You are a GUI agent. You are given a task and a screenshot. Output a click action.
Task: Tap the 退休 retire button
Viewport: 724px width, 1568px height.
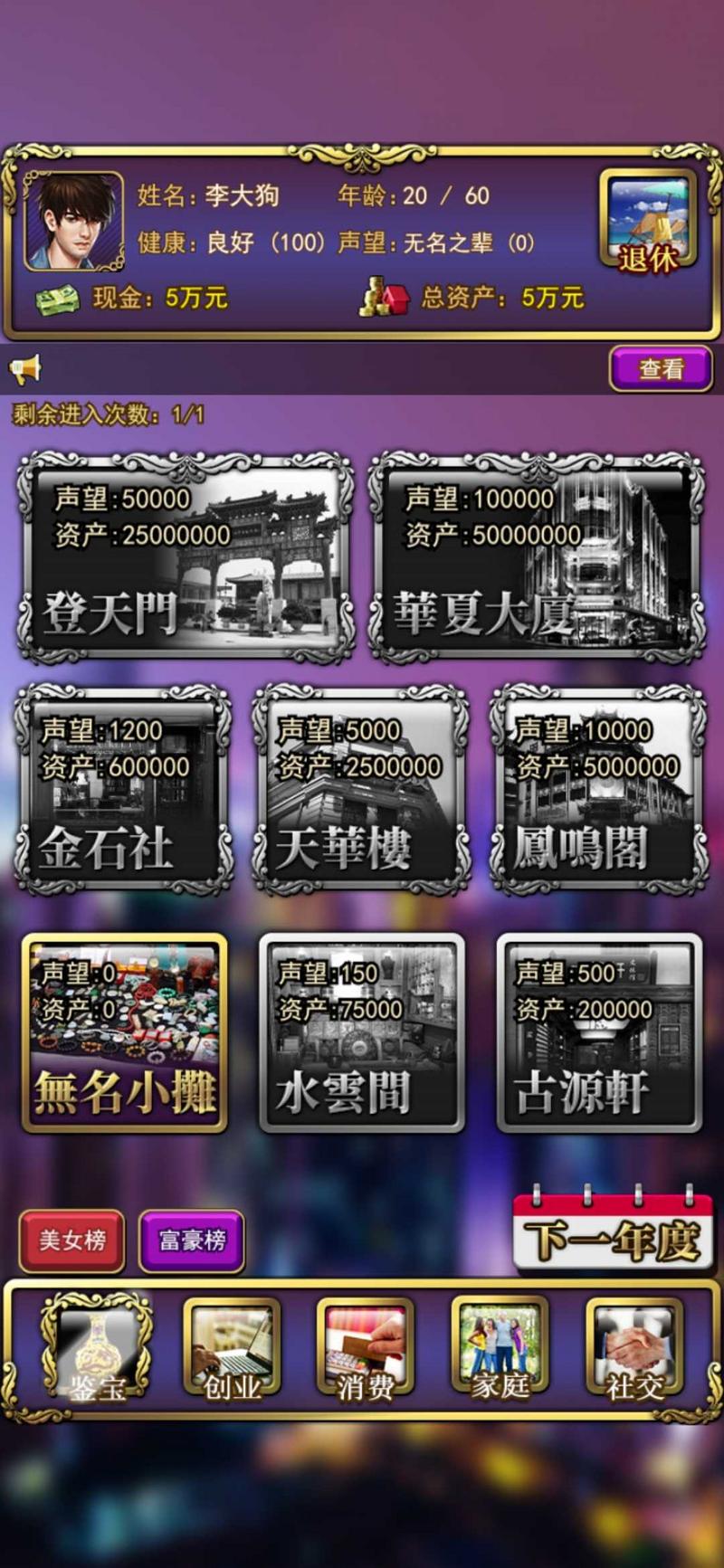coord(648,220)
